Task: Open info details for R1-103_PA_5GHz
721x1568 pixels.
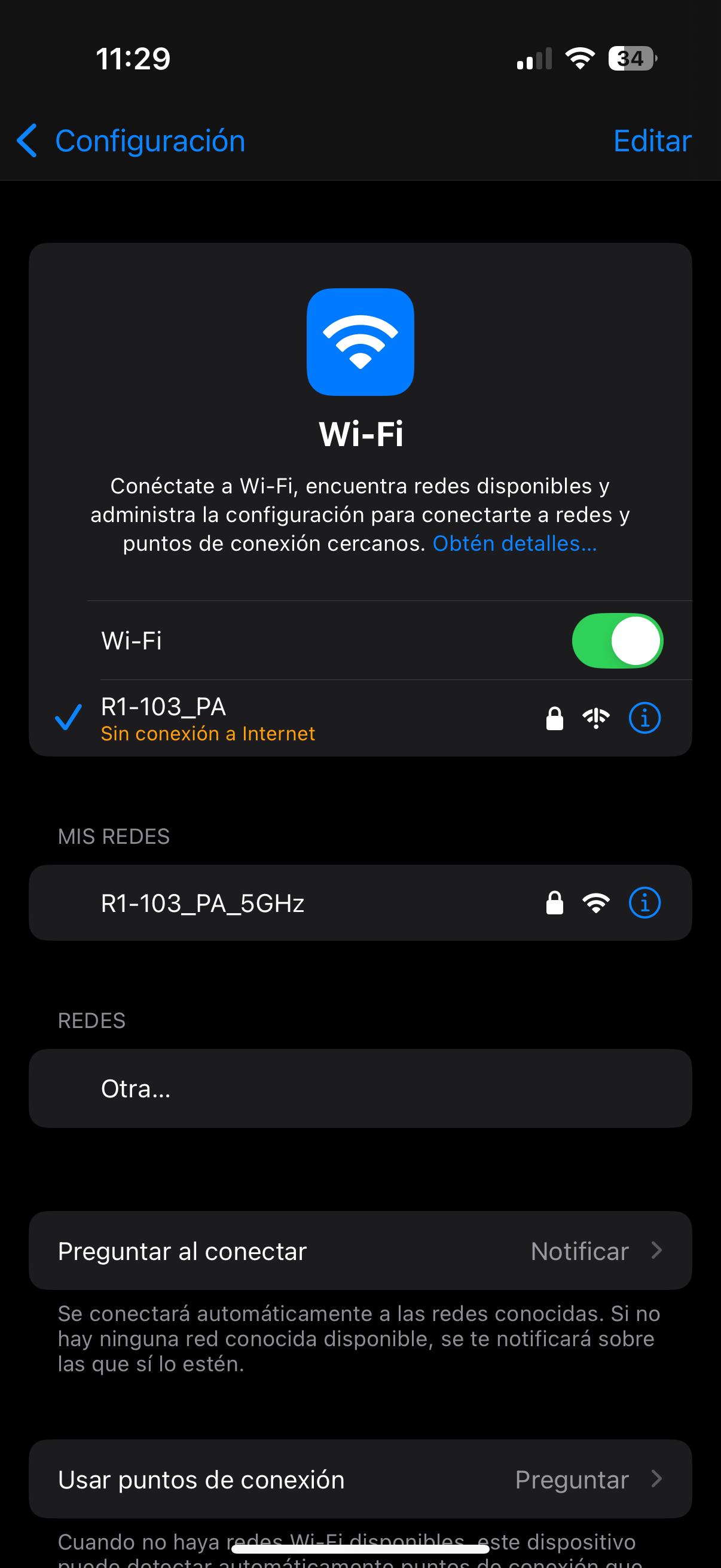Action: point(644,902)
